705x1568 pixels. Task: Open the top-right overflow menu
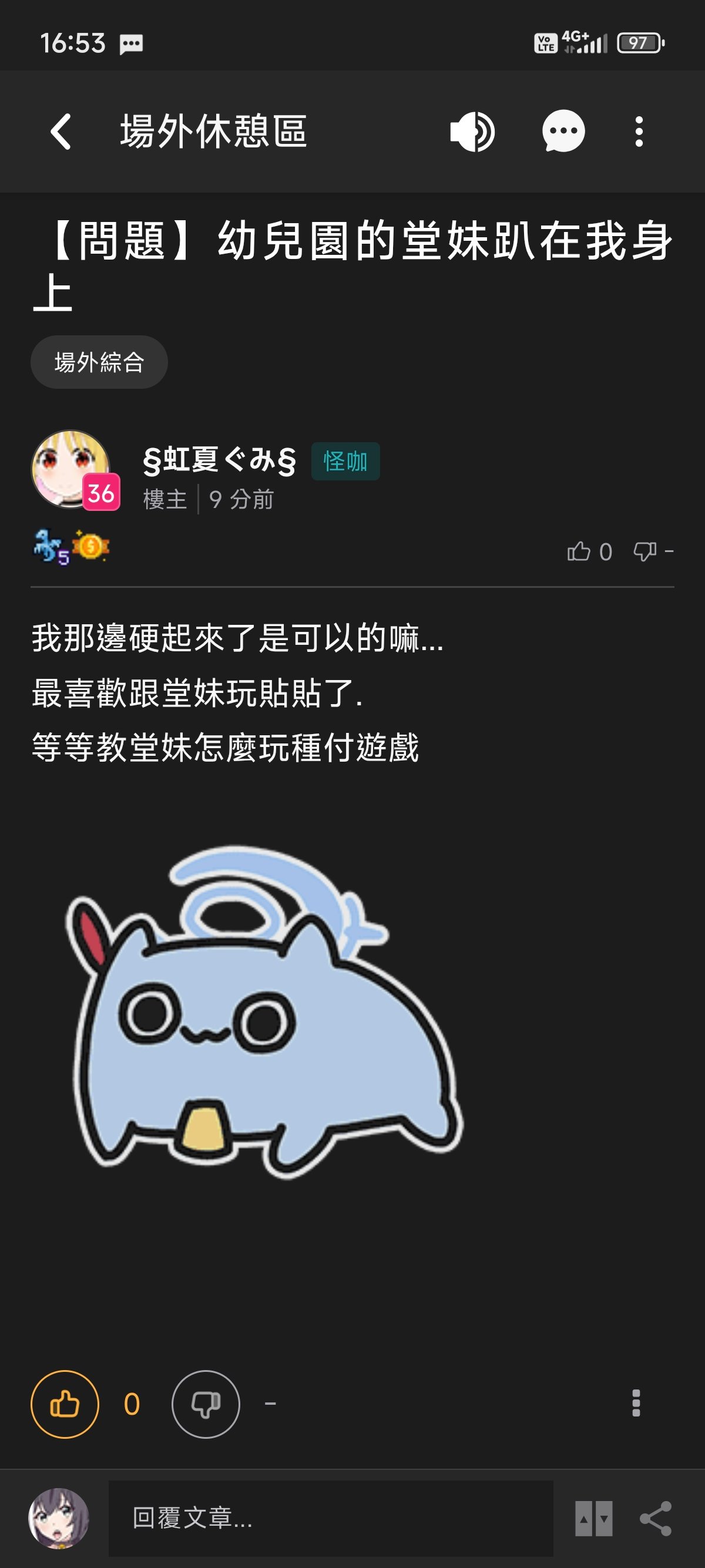(x=639, y=132)
